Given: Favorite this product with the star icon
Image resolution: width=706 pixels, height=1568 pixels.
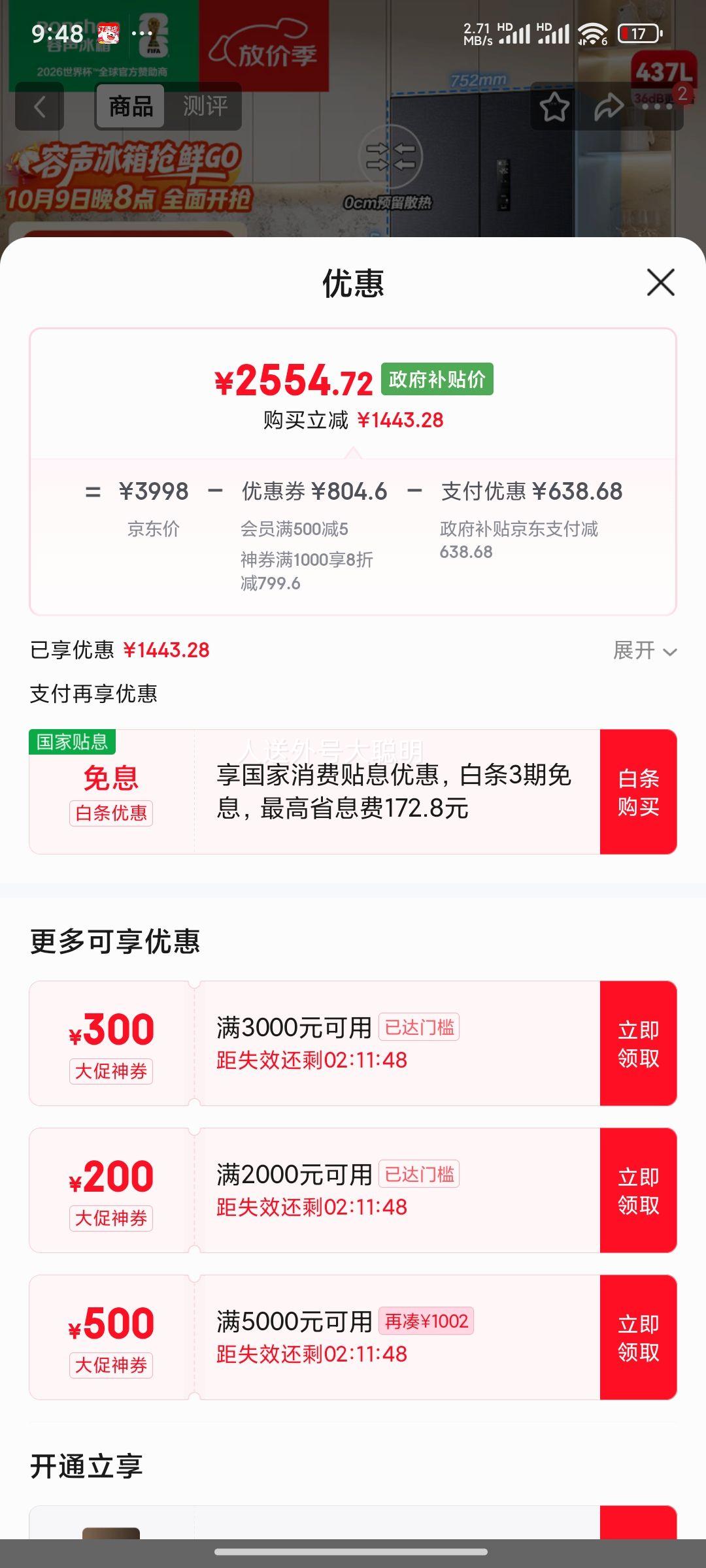Looking at the screenshot, I should 554,106.
